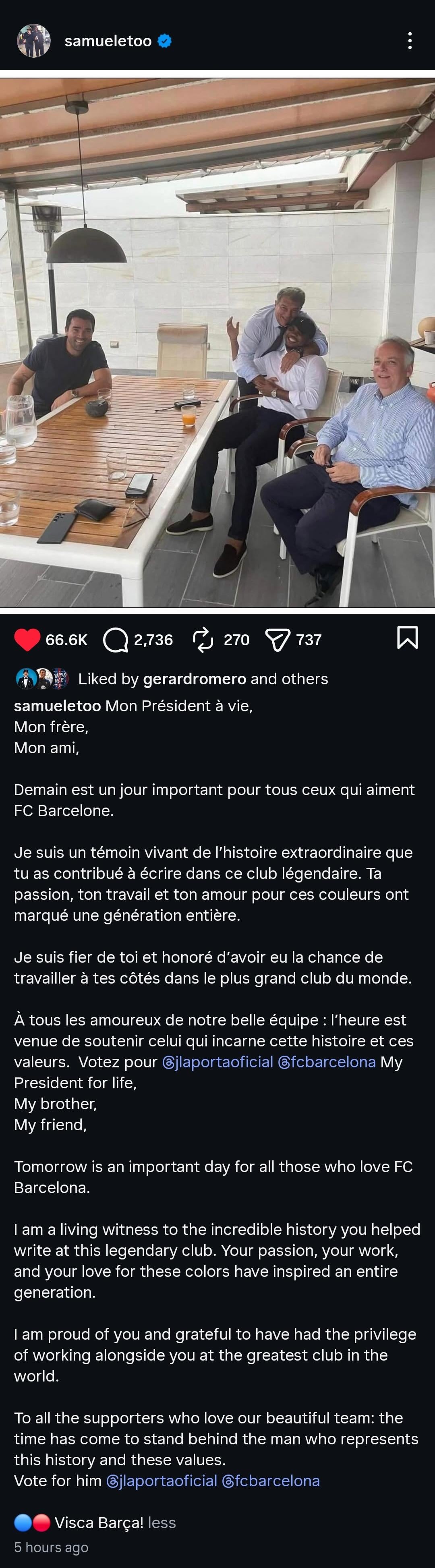
Task: Collapse the caption with 'less'
Action: point(162,1523)
